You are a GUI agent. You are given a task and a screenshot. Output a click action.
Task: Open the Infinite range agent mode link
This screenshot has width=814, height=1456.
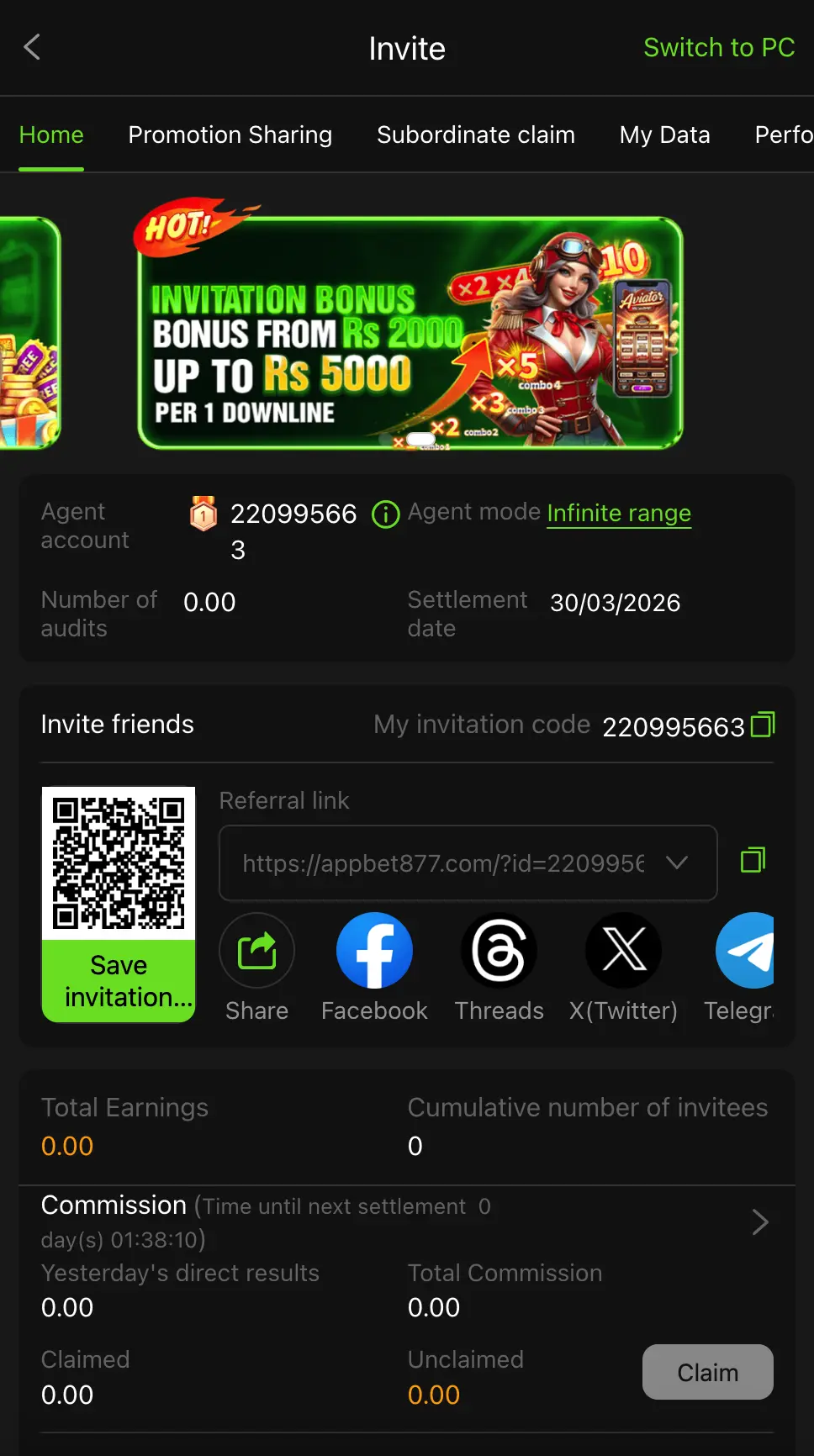click(x=618, y=513)
